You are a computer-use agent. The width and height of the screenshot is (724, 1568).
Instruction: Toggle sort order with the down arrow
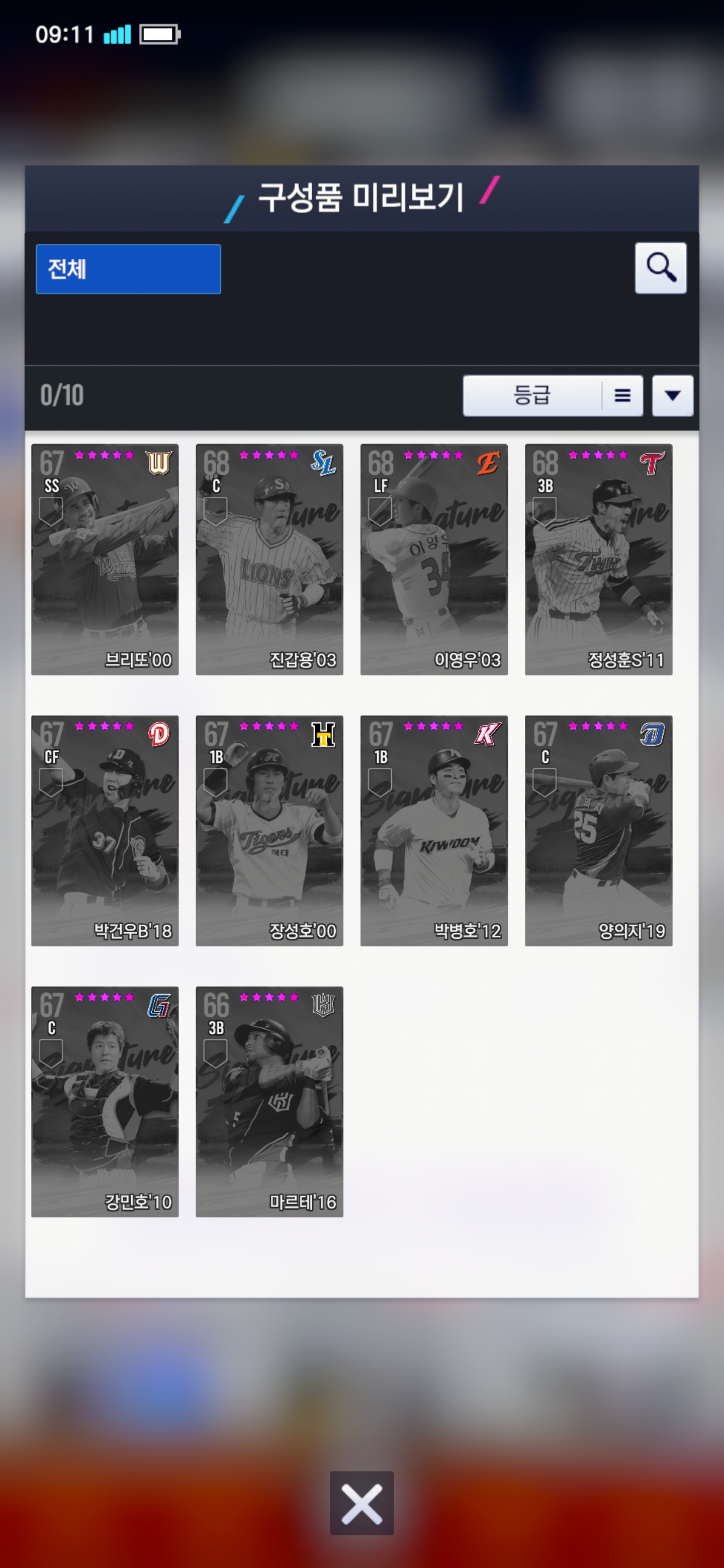click(672, 396)
